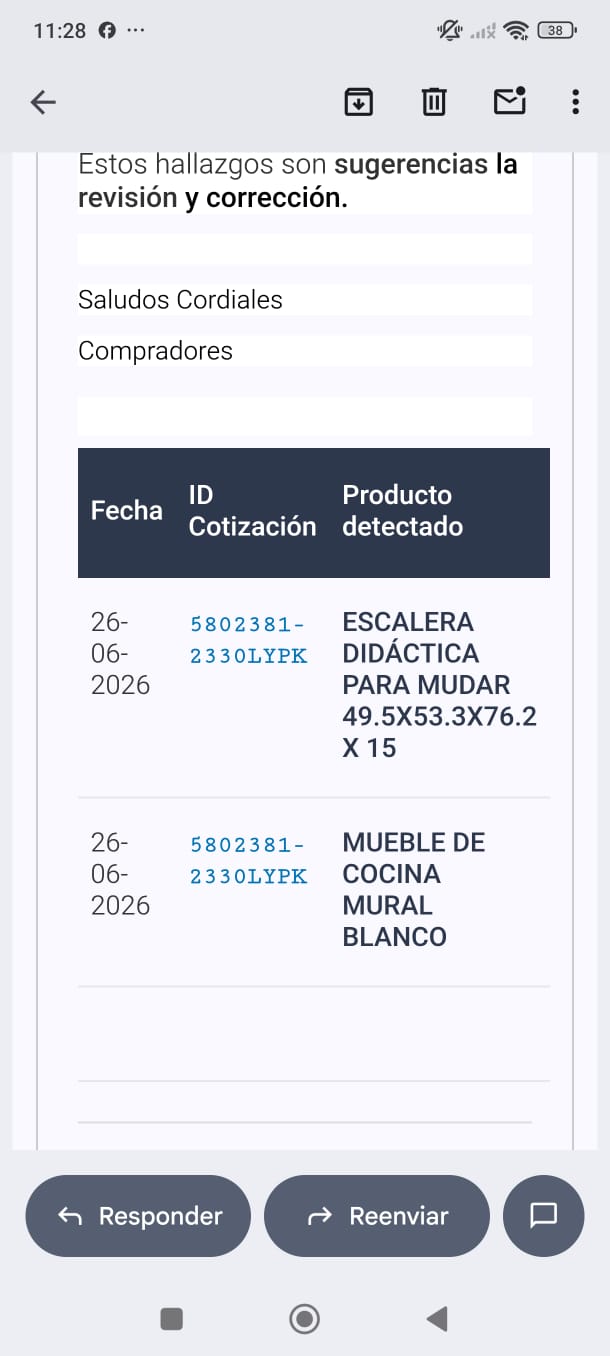Delete this email with the trash icon
Image resolution: width=610 pixels, height=1356 pixels.
434,102
